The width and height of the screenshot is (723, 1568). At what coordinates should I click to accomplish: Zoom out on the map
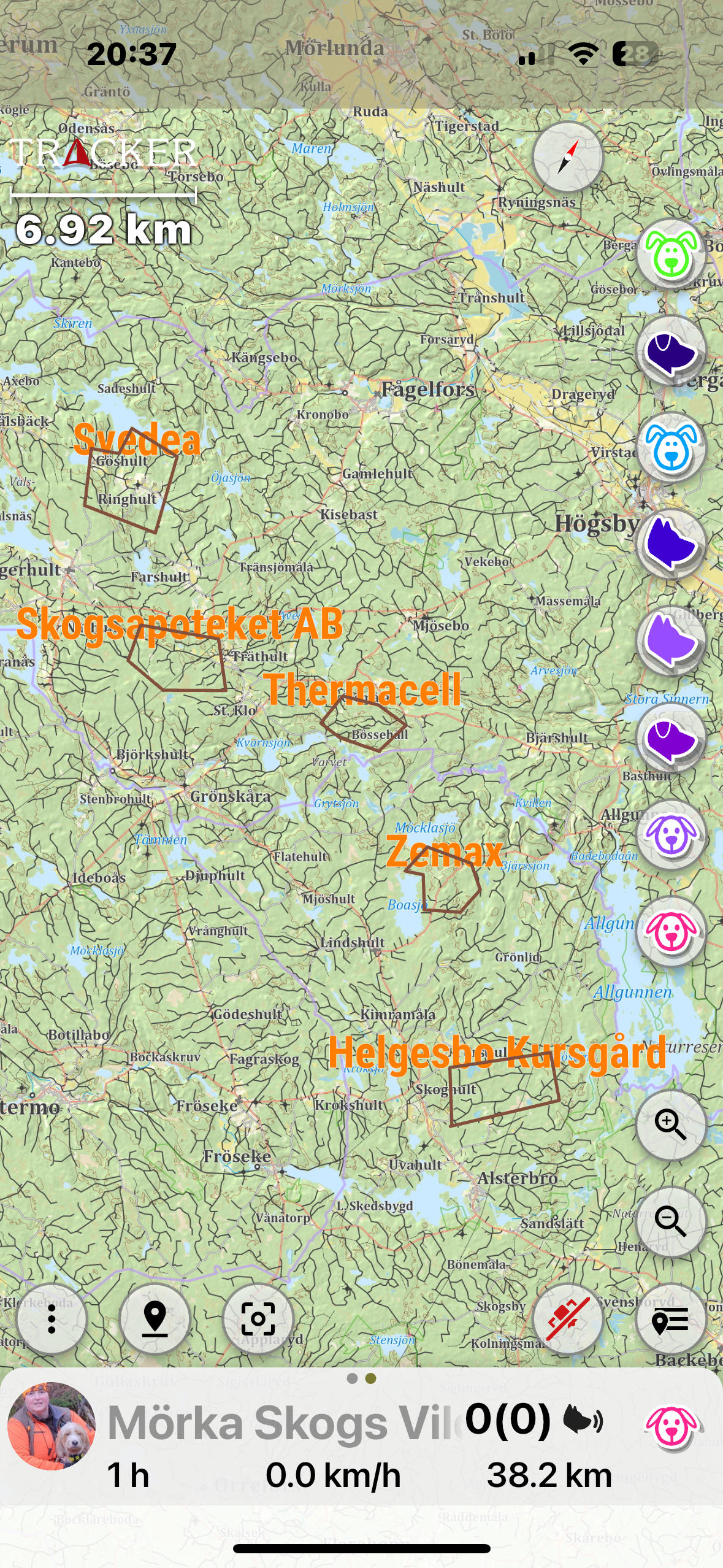tap(671, 1221)
